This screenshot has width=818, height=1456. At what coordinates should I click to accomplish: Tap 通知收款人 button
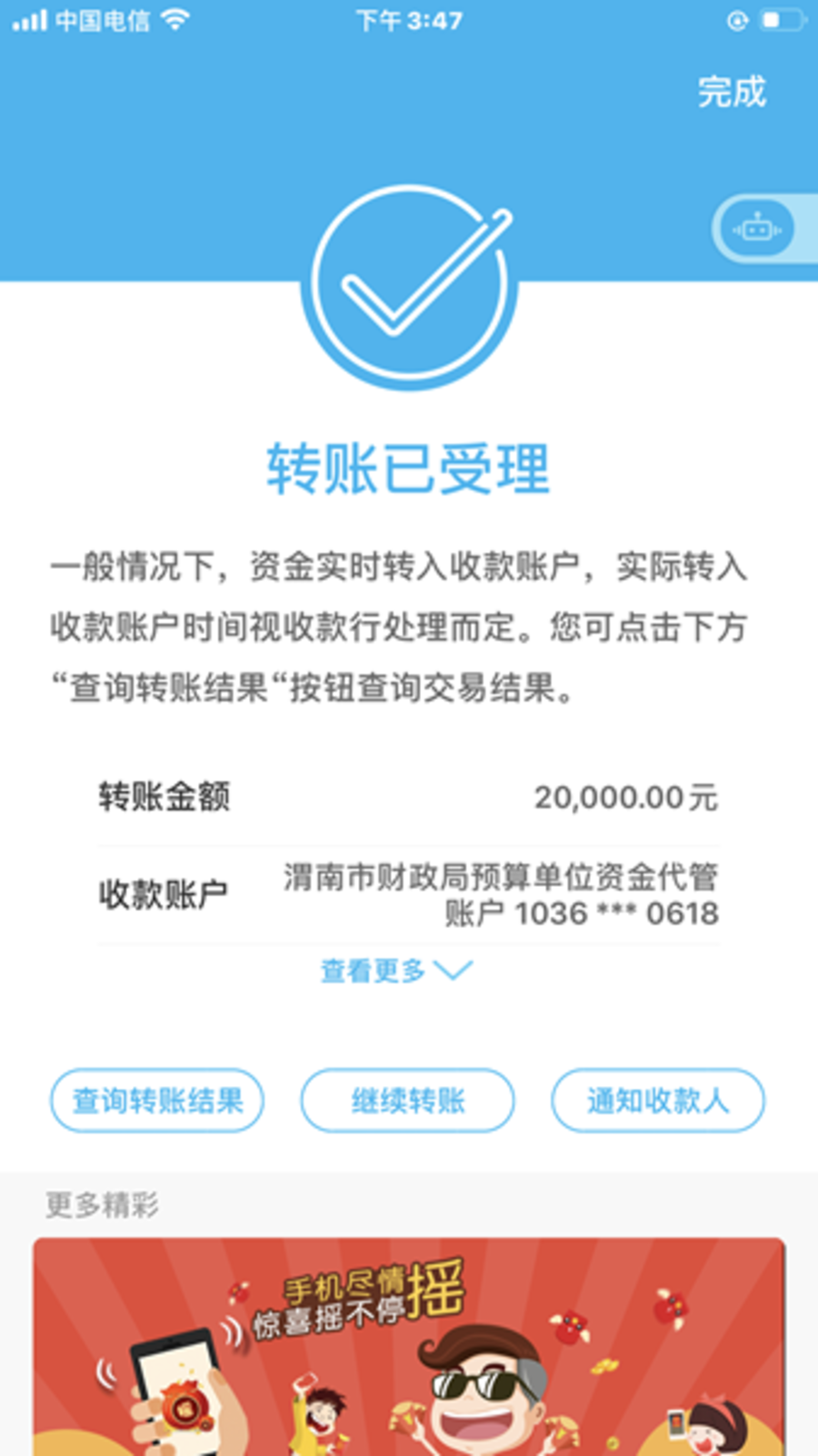tap(657, 1101)
